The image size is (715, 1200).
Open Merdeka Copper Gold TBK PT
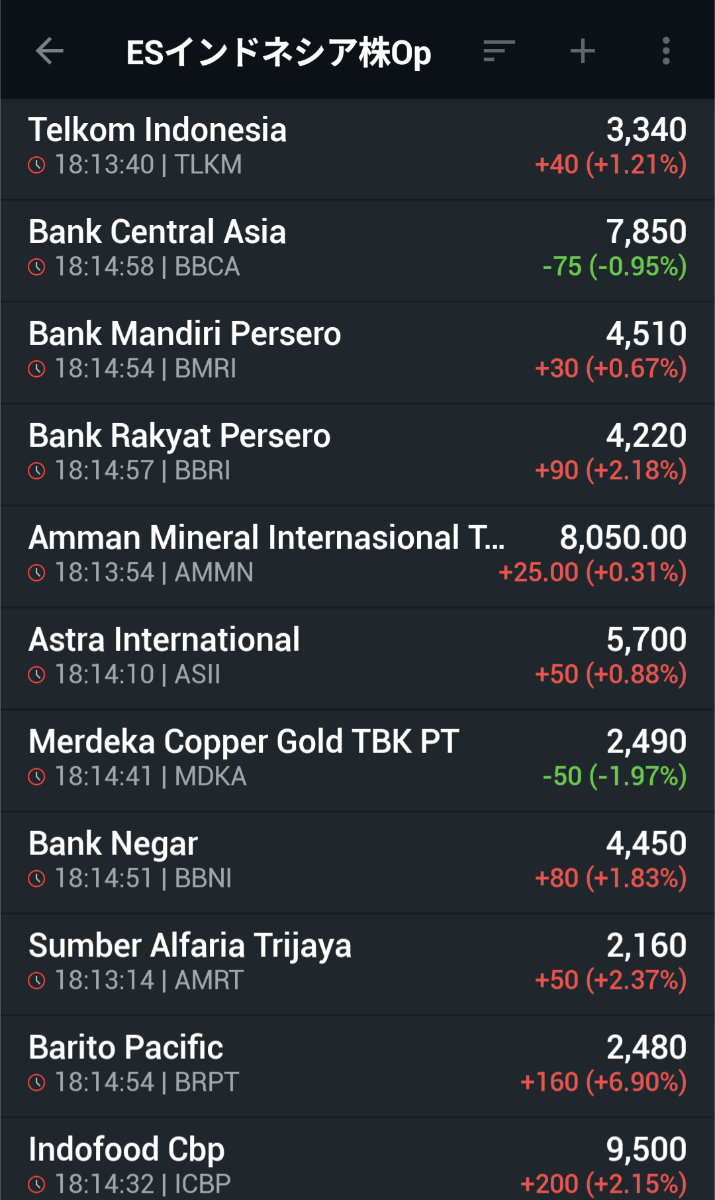[x=357, y=760]
